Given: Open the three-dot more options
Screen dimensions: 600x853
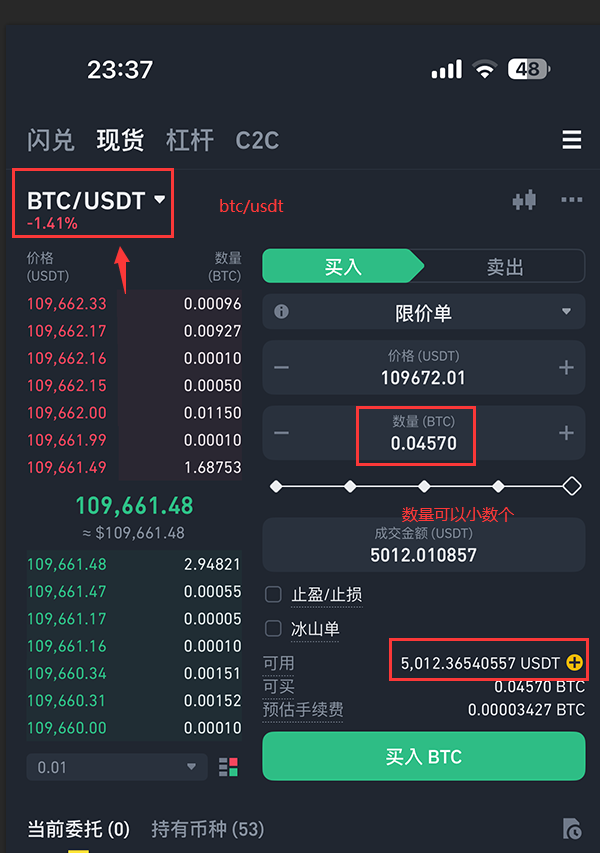Looking at the screenshot, I should point(571,200).
